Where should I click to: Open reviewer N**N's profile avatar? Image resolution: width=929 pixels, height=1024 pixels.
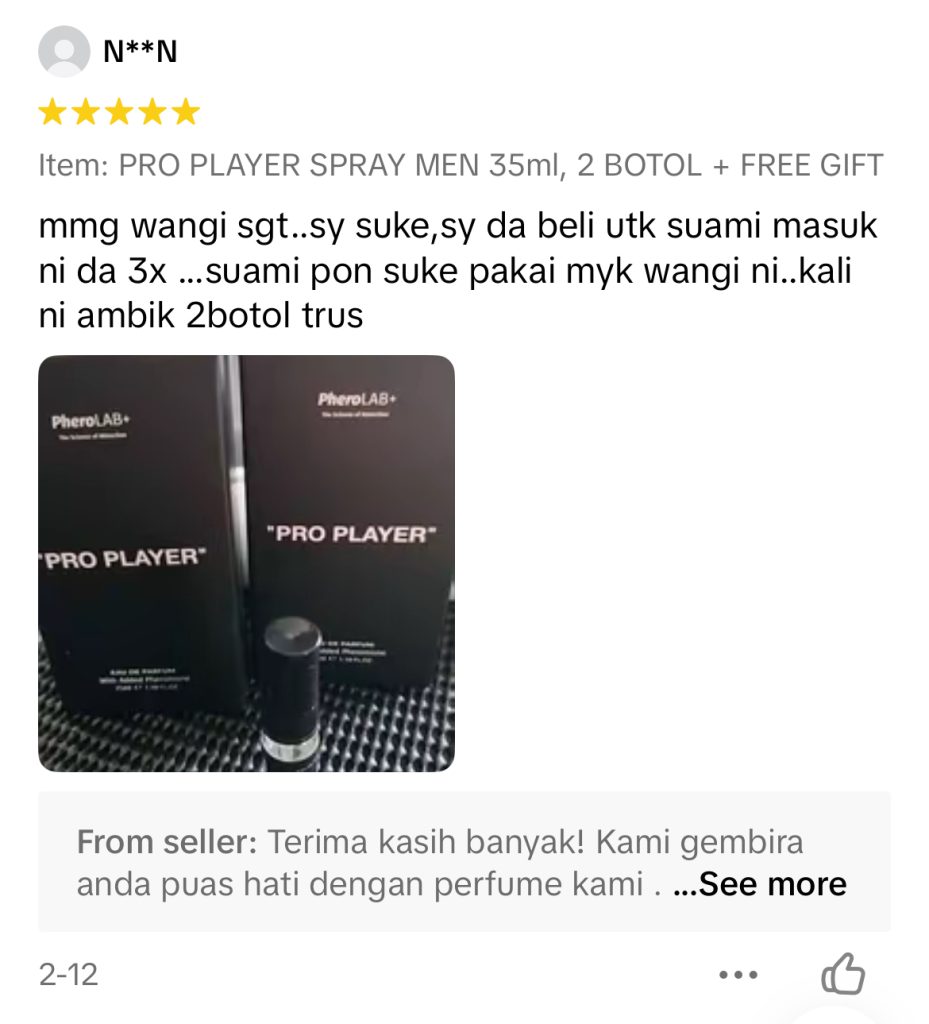click(x=64, y=52)
